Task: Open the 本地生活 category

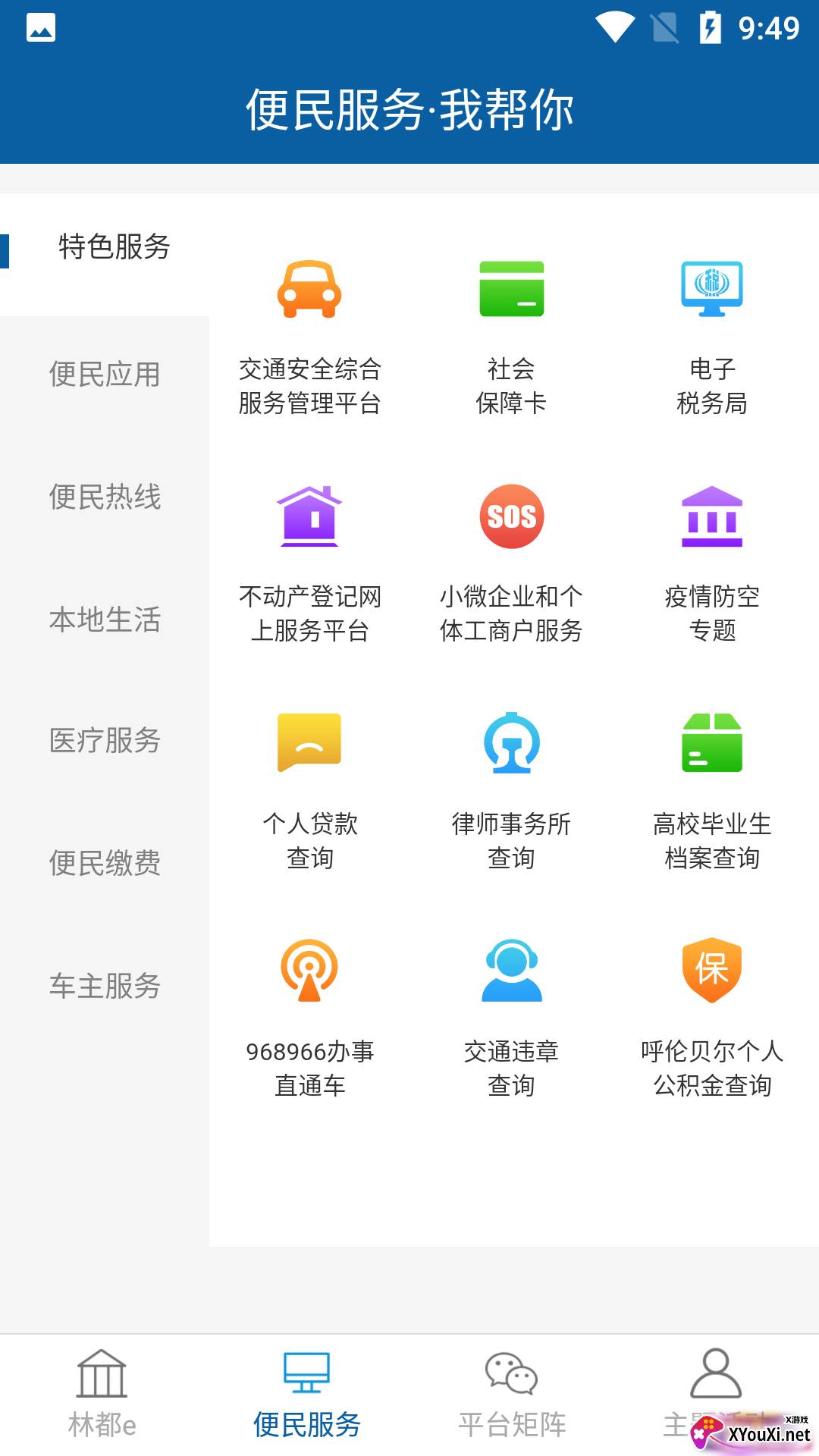Action: 105,620
